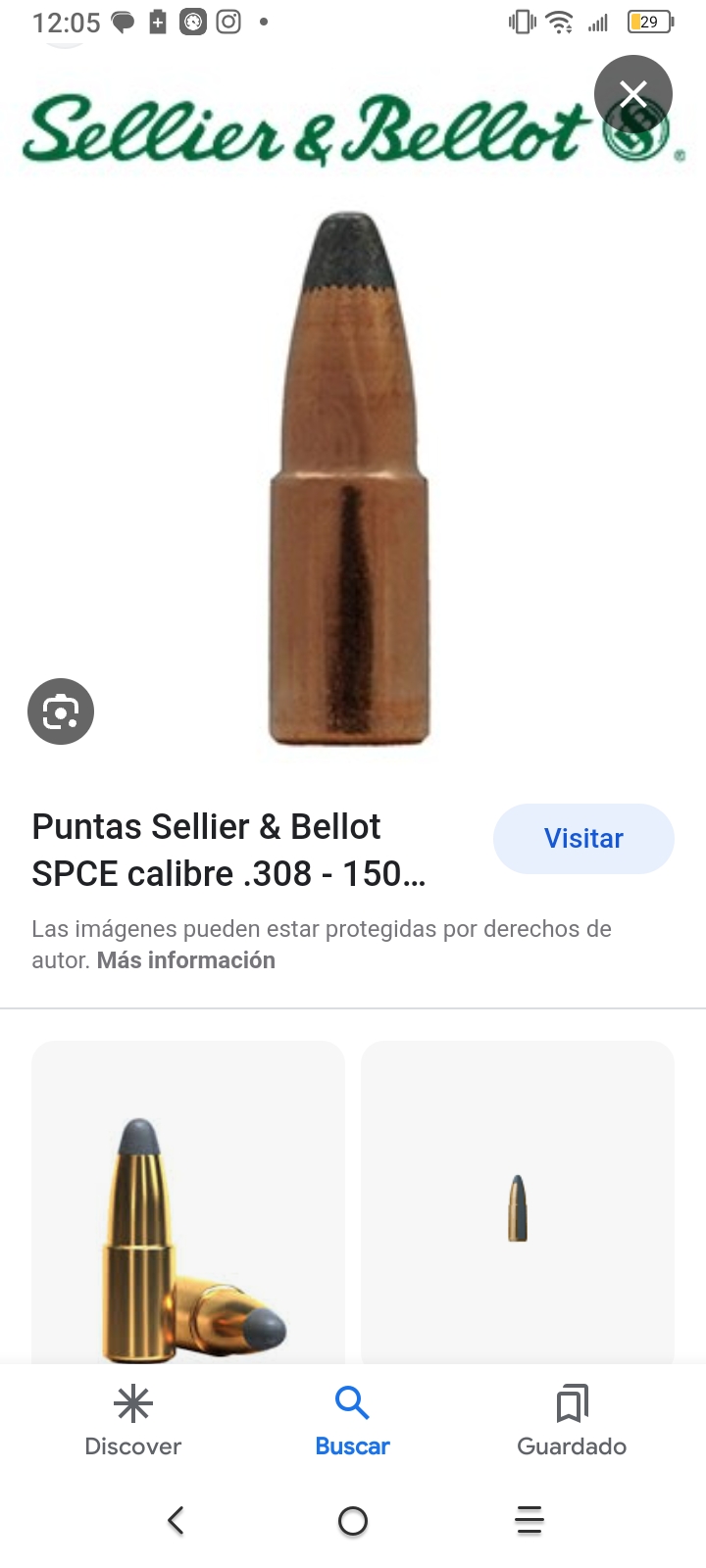This screenshot has height=1568, width=706.
Task: Select the Buscar tab
Action: pos(353,1421)
